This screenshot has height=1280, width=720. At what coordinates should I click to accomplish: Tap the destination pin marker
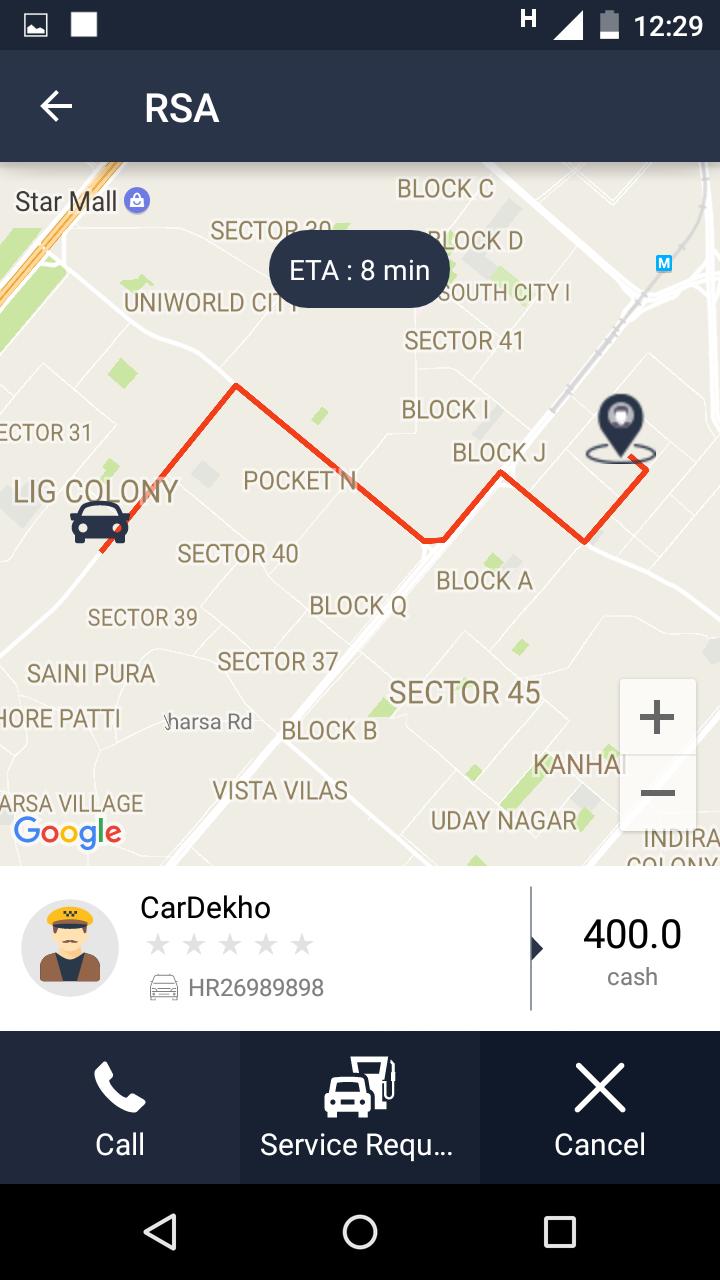point(621,428)
